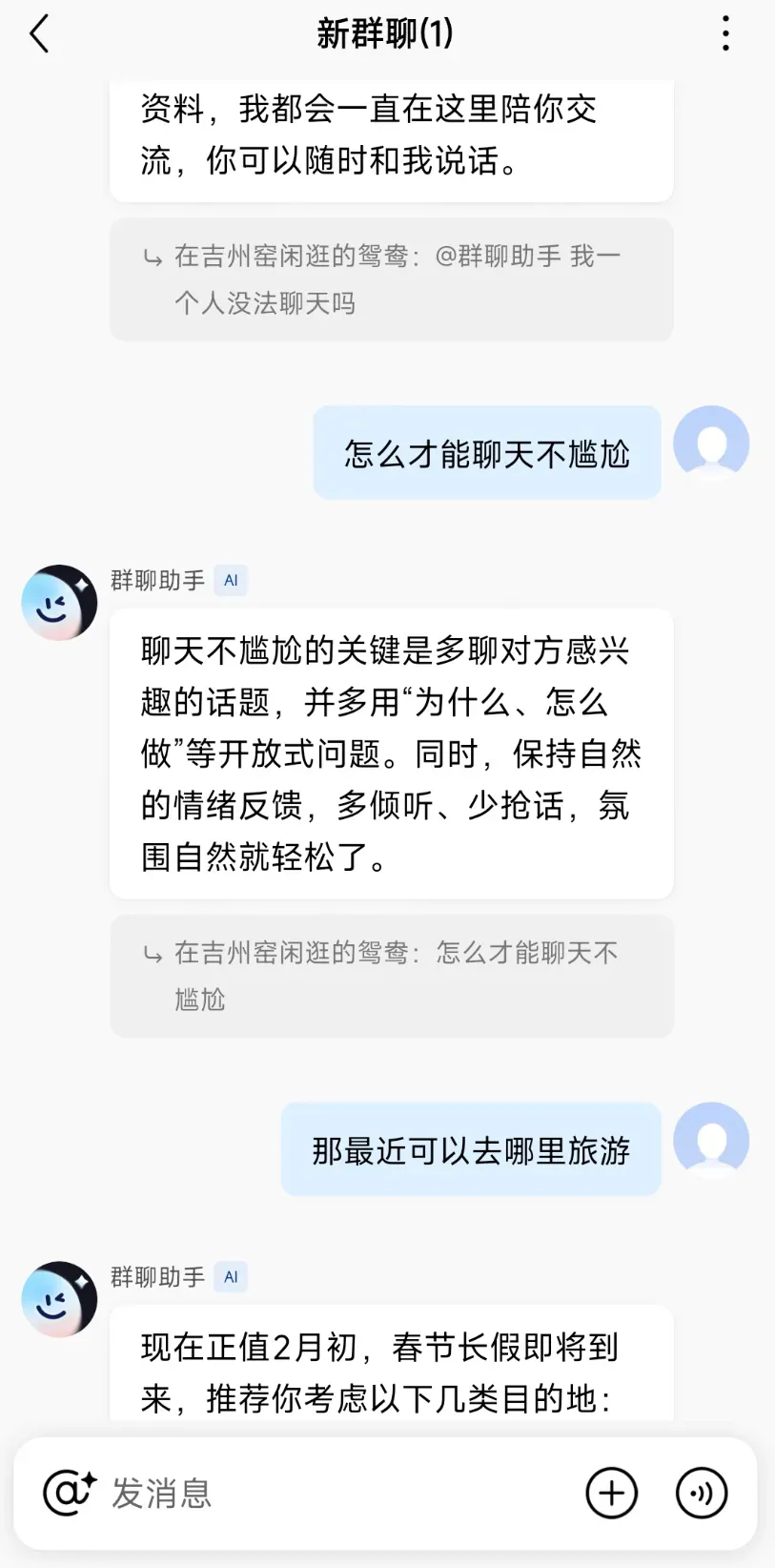This screenshot has width=775, height=1568.
Task: Go back from the 新群聊 chat
Action: coord(39,35)
